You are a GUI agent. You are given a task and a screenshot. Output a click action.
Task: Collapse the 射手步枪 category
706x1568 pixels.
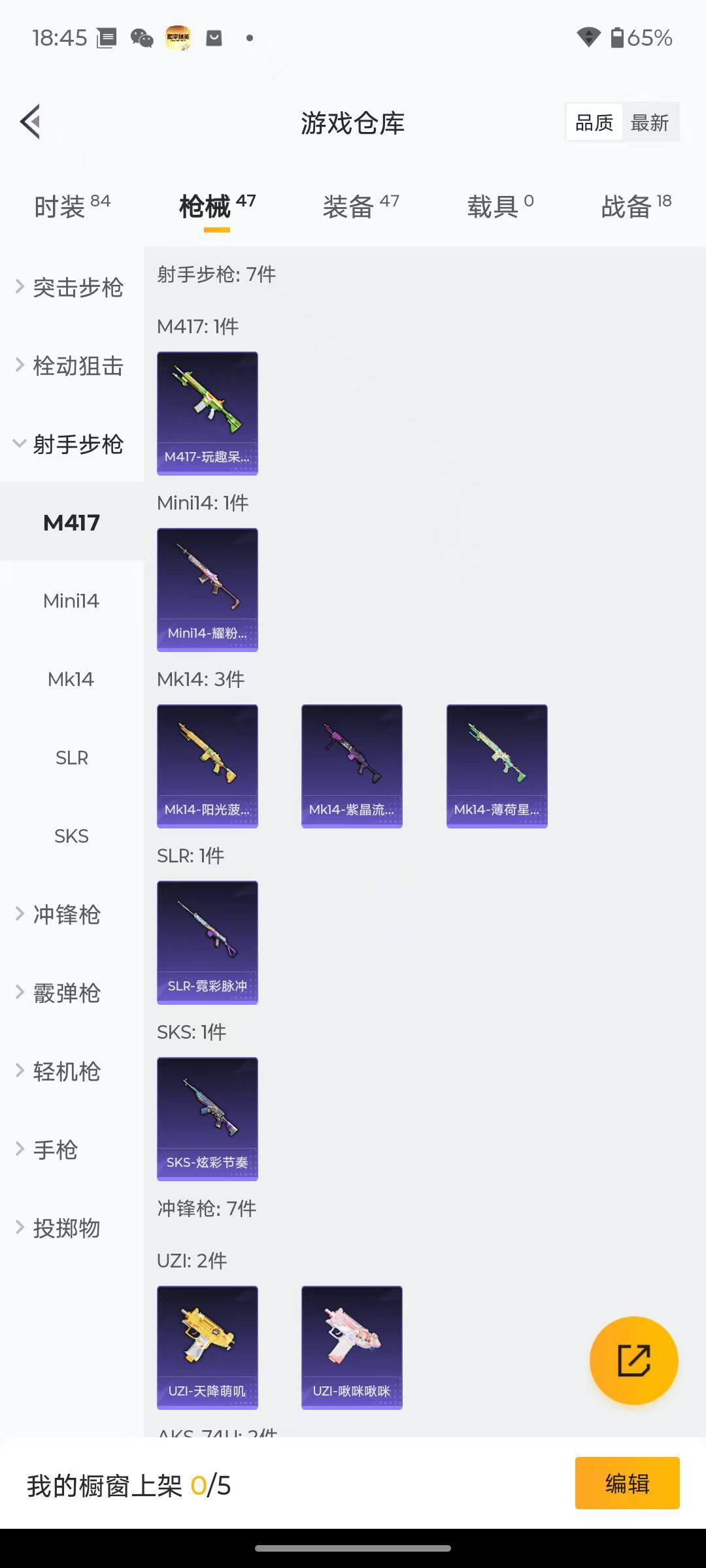tap(79, 444)
